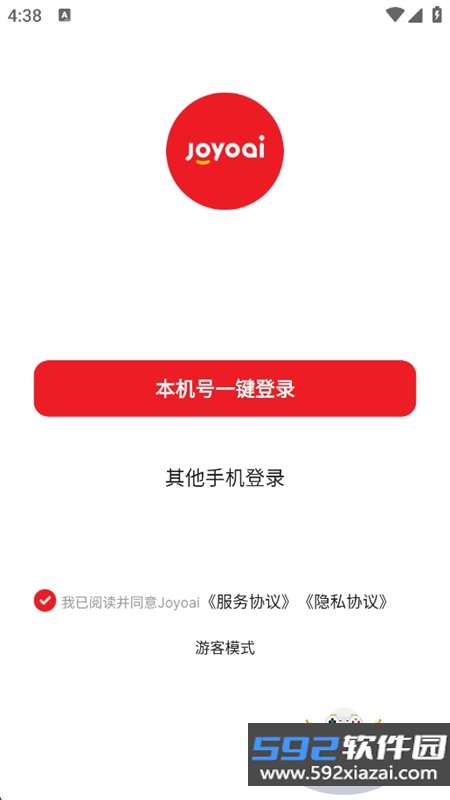The image size is (450, 800).
Task: Open the 《服务协议》 link
Action: (249, 602)
